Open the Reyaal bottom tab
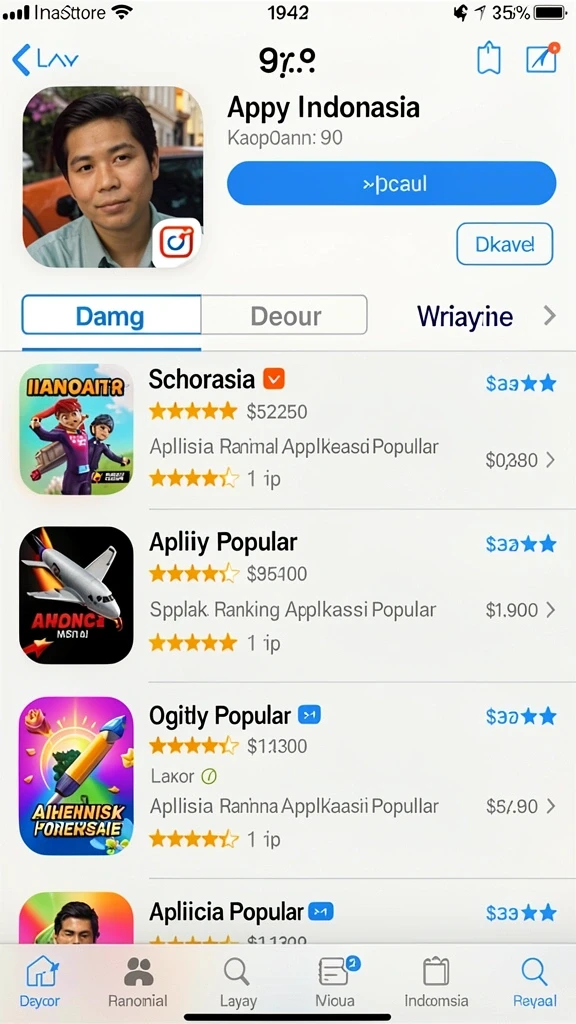Screen dimensions: 576x1024 click(535, 982)
